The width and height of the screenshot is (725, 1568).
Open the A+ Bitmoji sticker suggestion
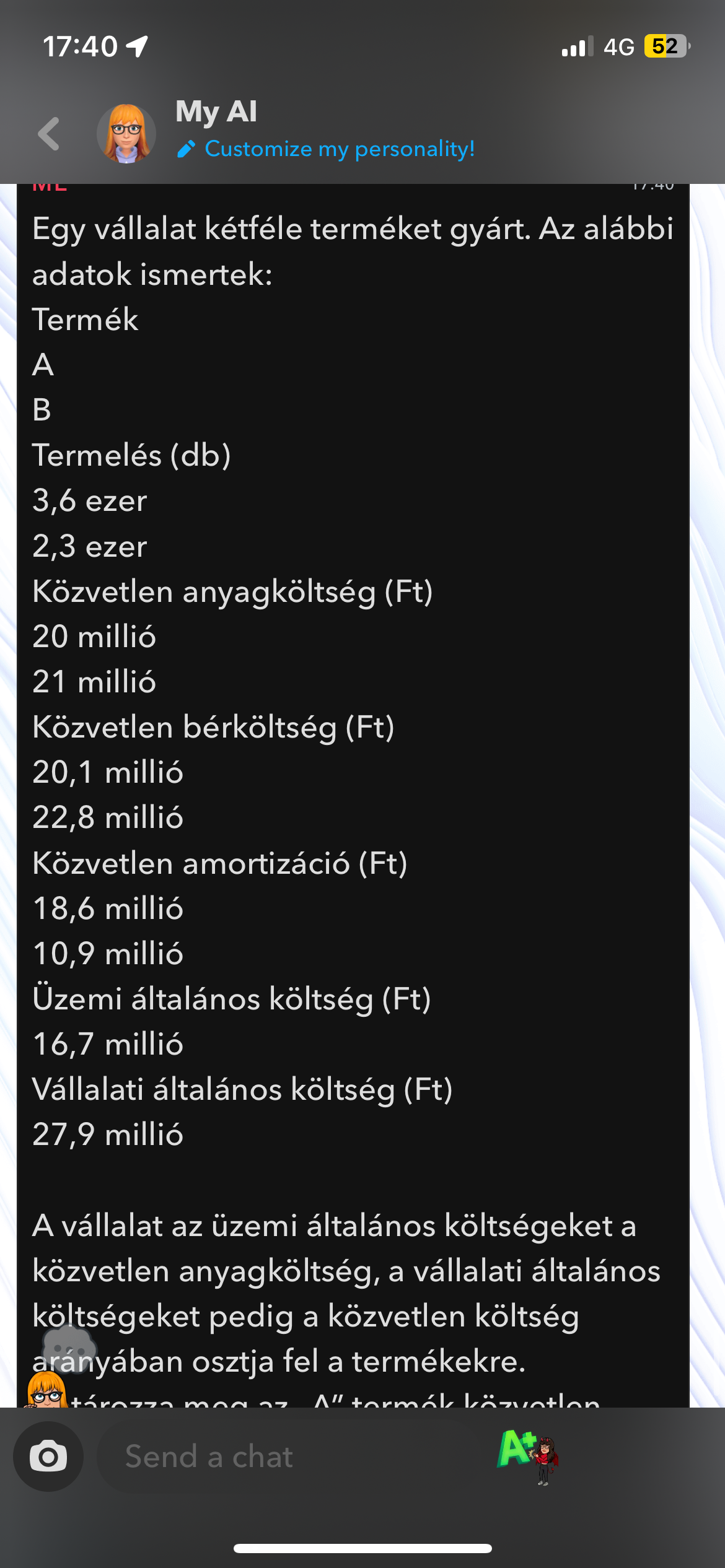tap(529, 1455)
